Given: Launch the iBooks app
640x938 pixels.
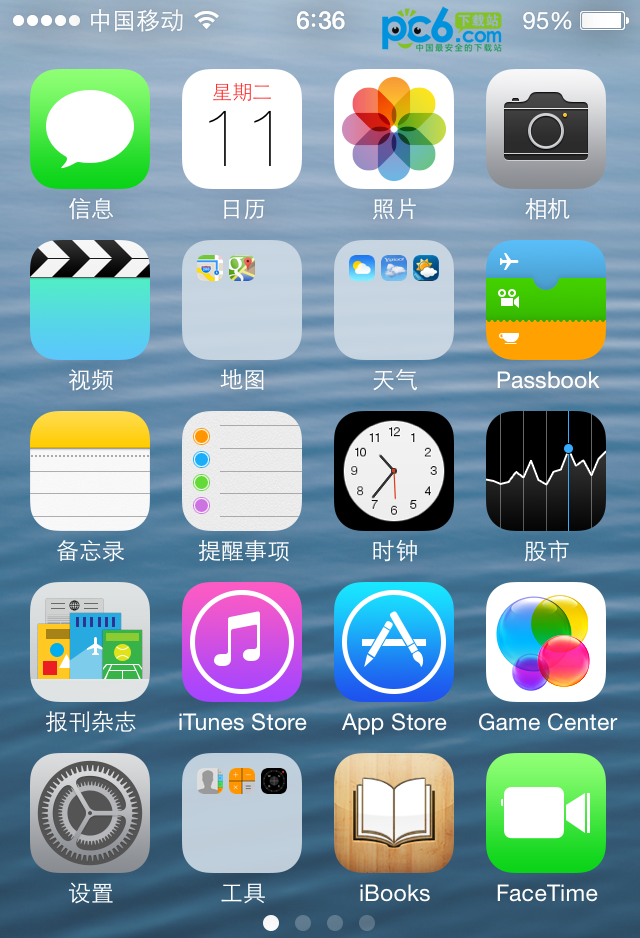Looking at the screenshot, I should [x=394, y=813].
